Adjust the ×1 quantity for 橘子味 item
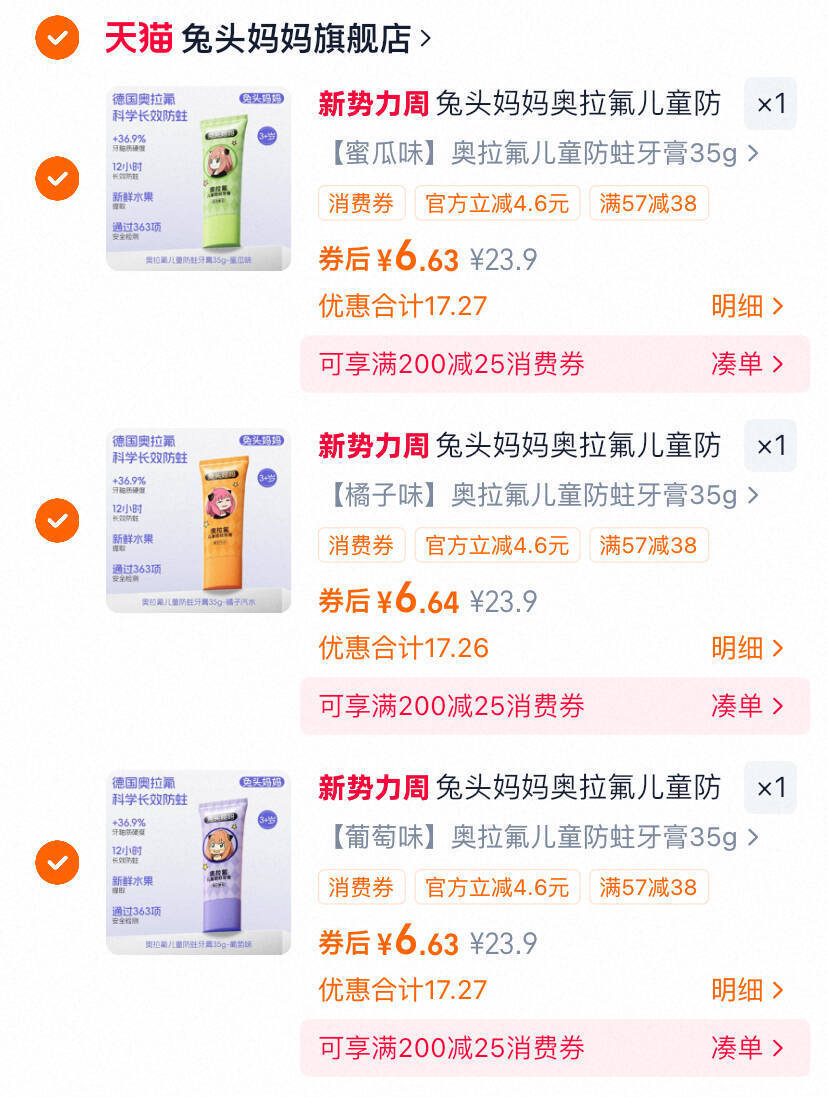The image size is (828, 1097). [x=770, y=446]
